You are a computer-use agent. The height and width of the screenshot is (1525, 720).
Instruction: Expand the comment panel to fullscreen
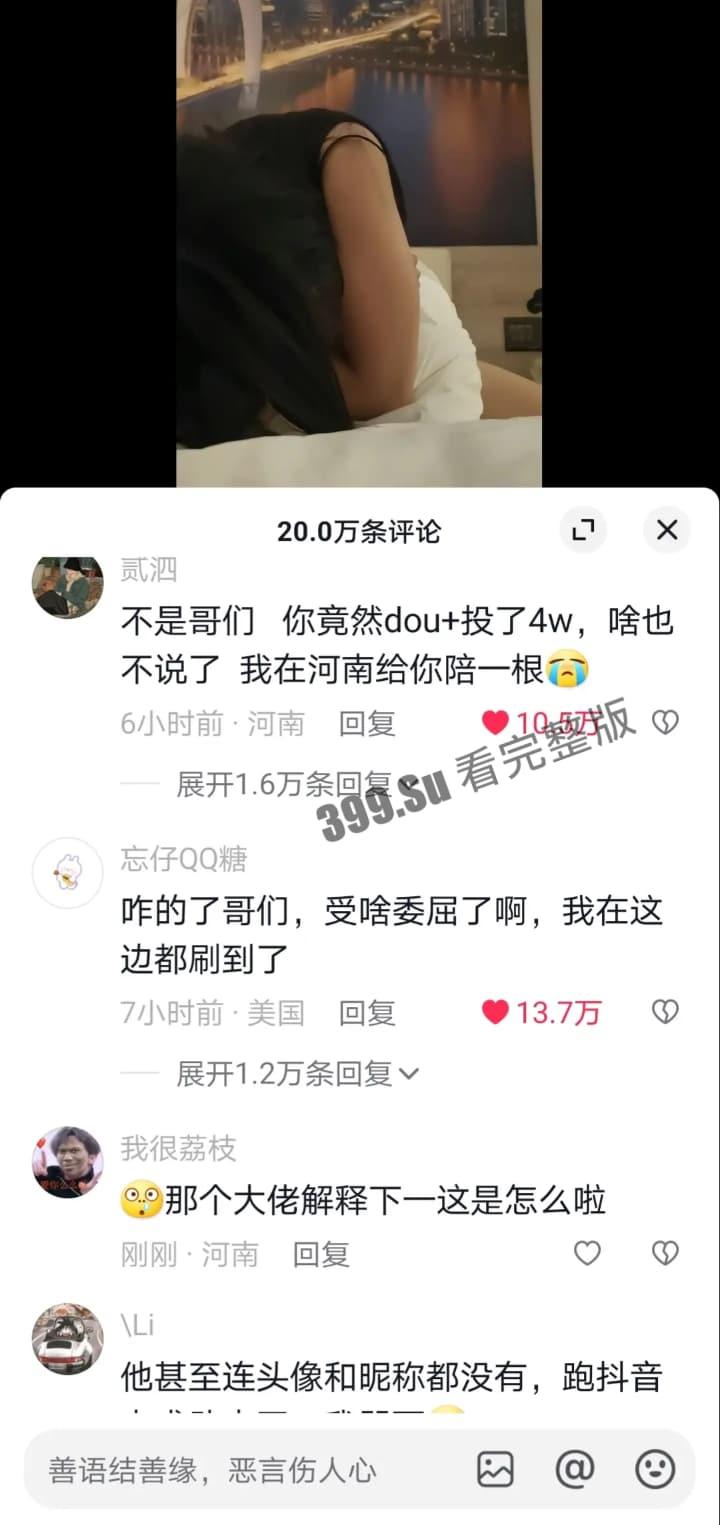(584, 531)
